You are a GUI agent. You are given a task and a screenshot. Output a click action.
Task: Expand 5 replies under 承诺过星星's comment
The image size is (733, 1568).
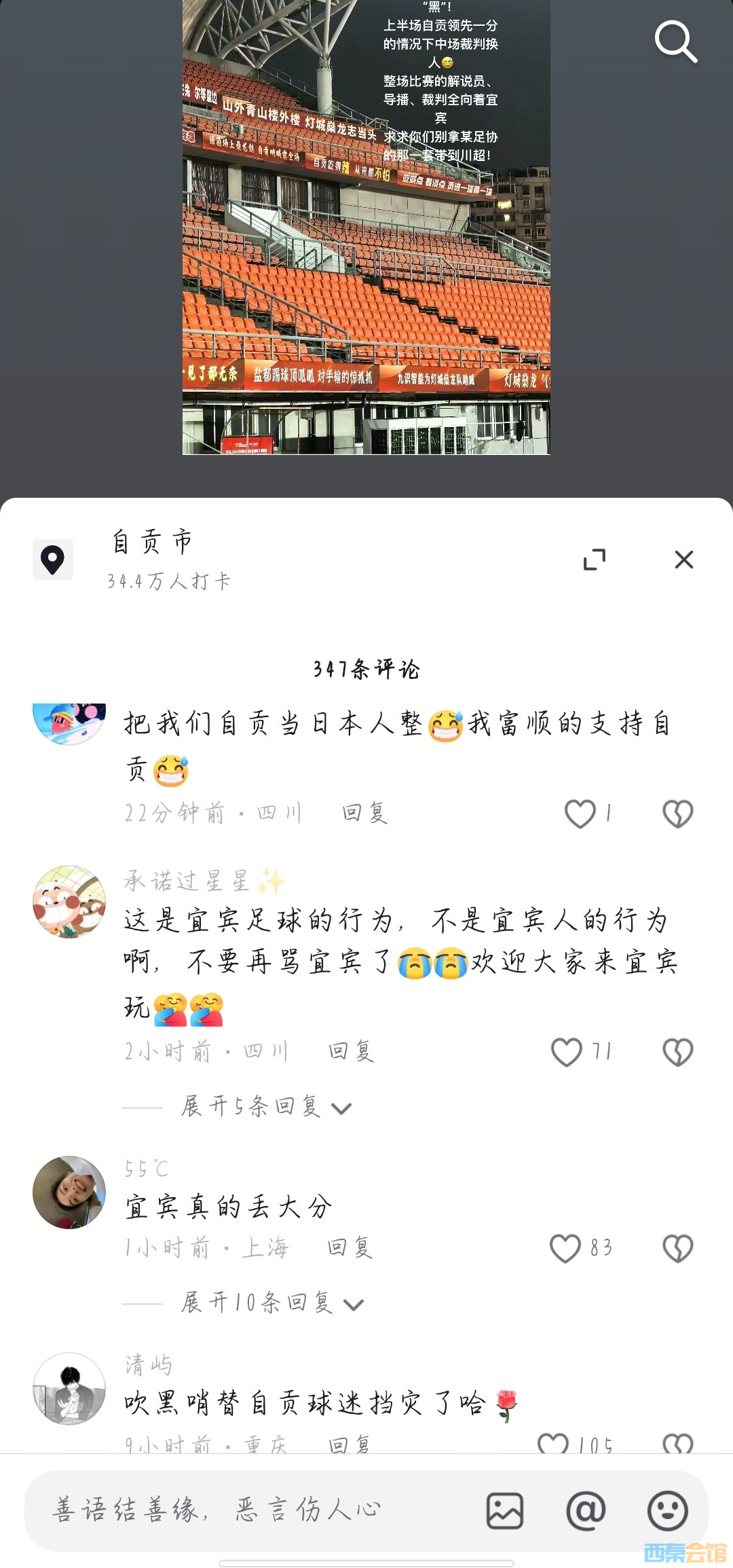[265, 1107]
